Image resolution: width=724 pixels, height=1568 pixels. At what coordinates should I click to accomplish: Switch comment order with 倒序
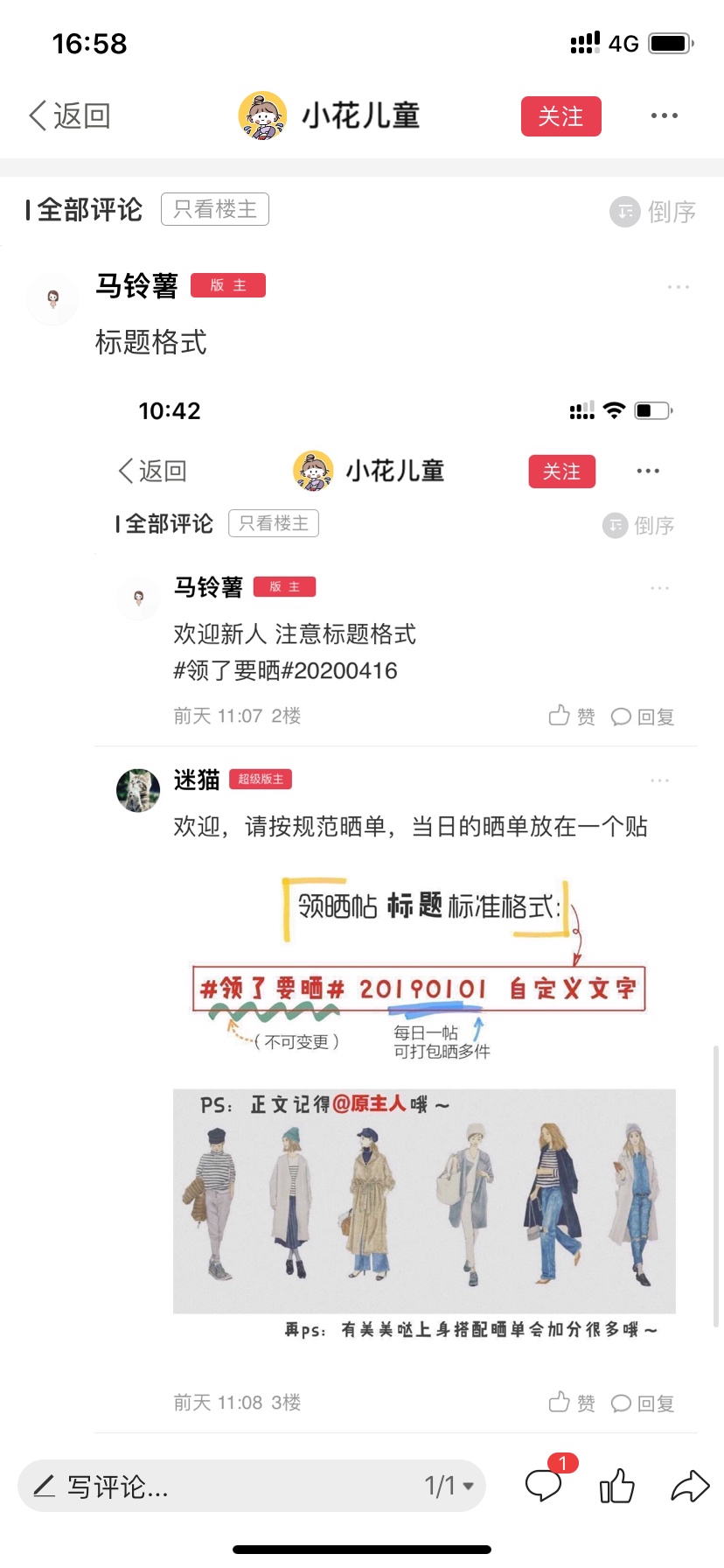click(x=653, y=212)
